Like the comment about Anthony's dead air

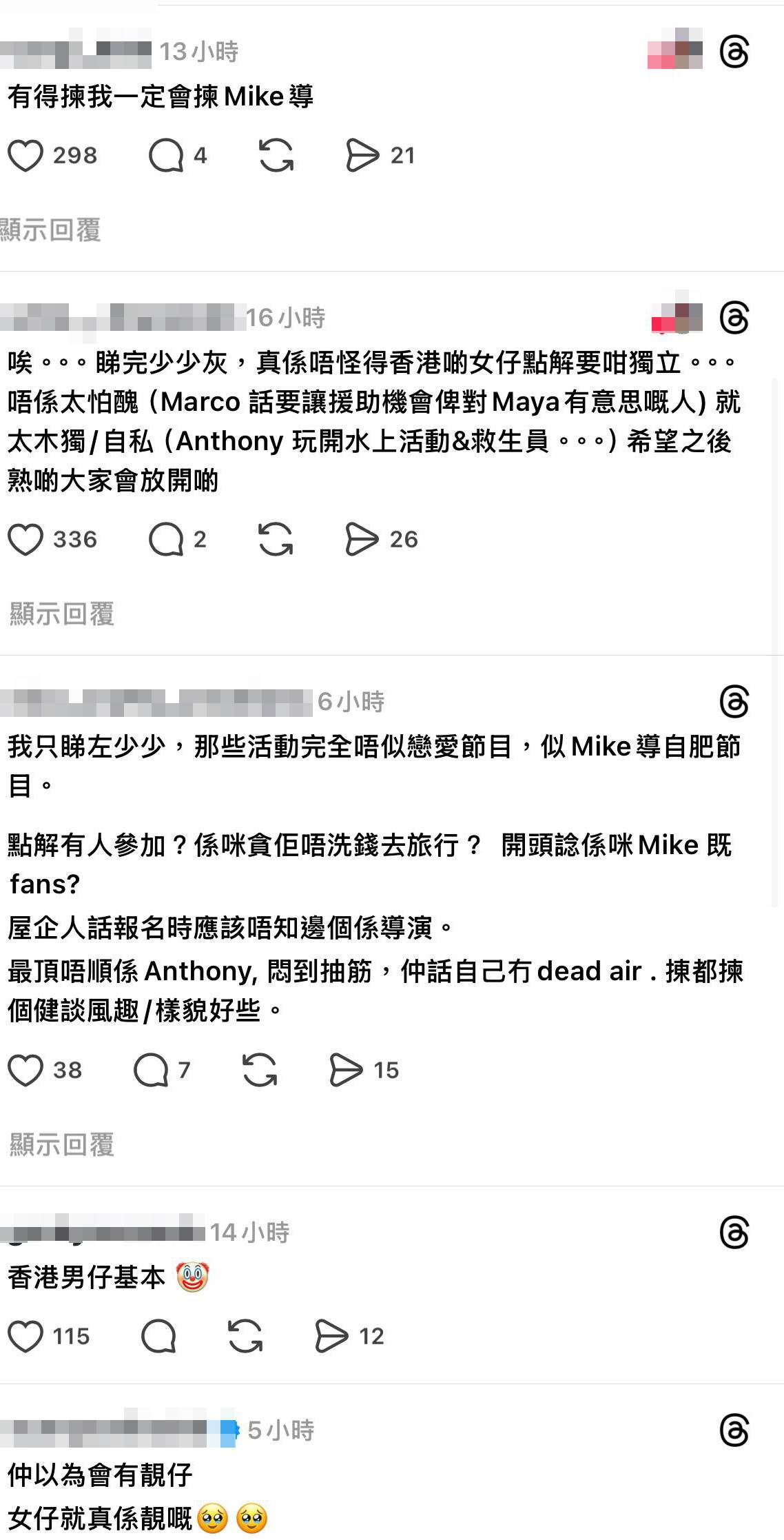point(25,1070)
